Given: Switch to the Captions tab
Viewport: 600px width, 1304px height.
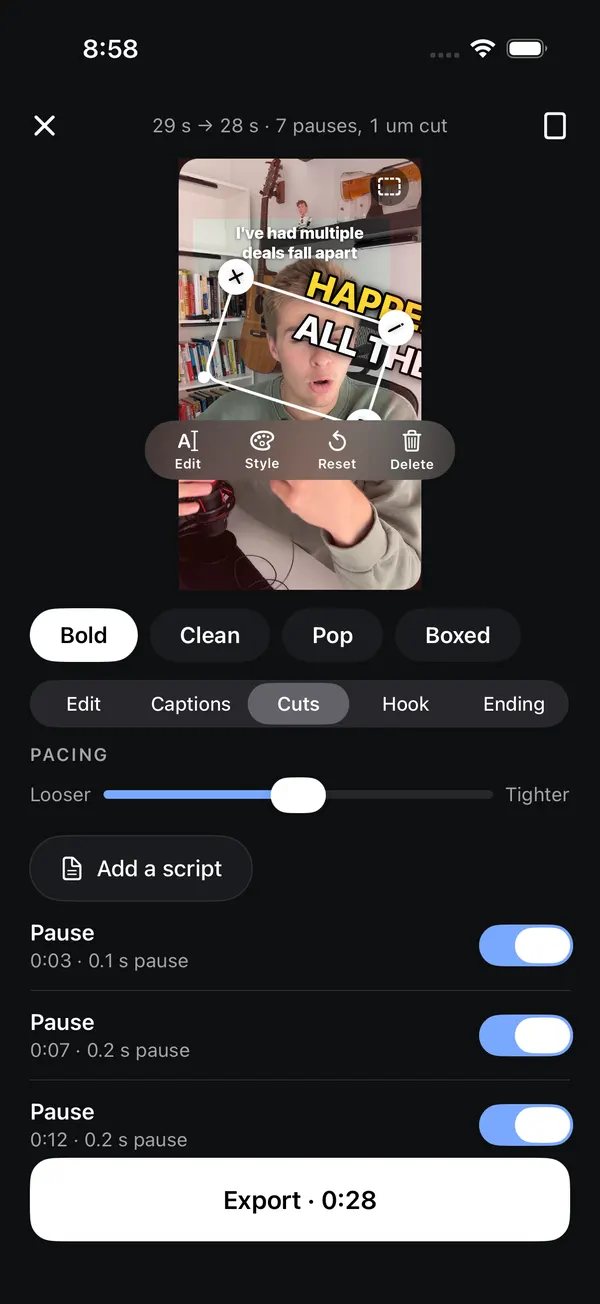Looking at the screenshot, I should click(191, 704).
